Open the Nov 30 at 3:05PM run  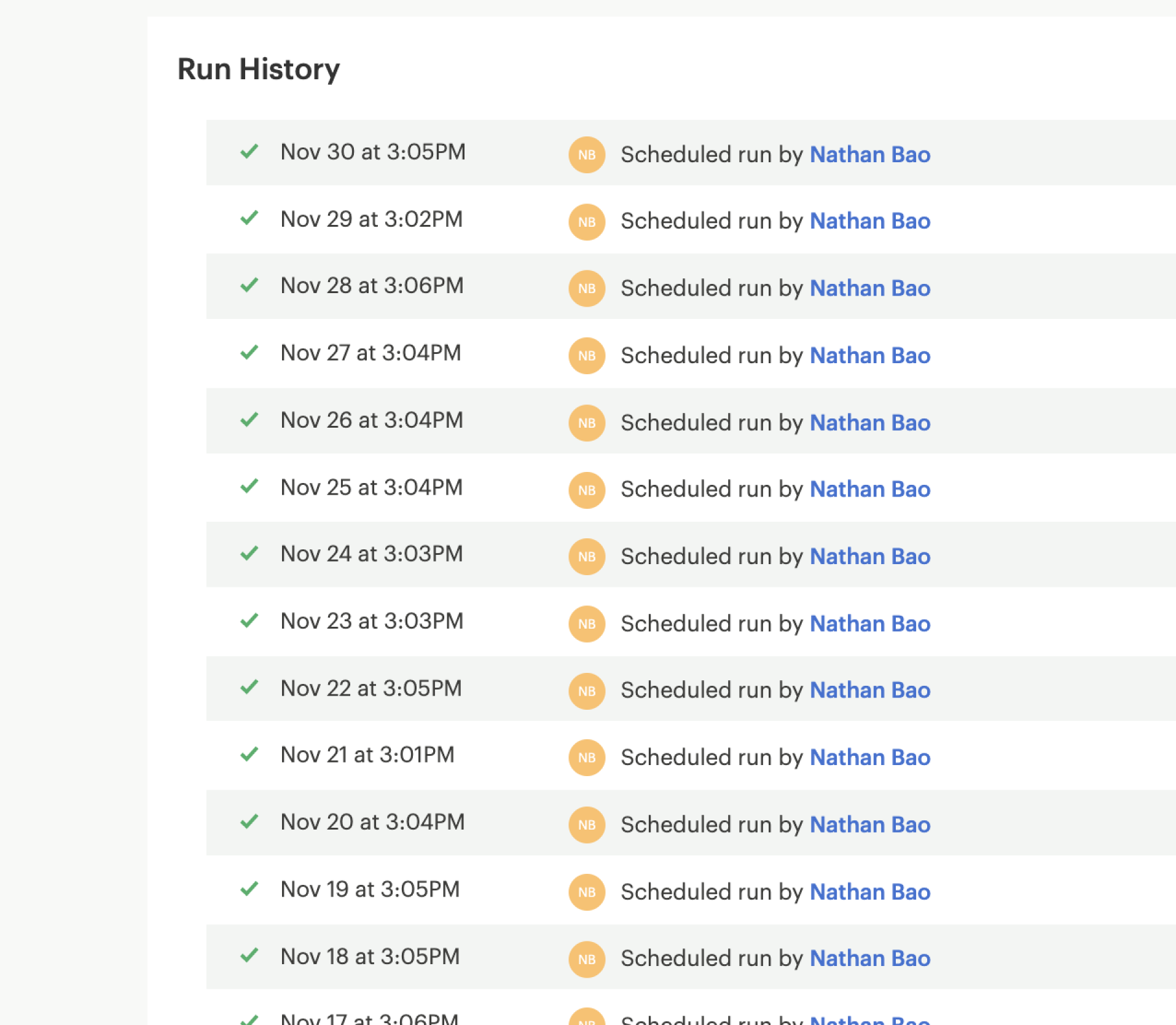[x=372, y=152]
